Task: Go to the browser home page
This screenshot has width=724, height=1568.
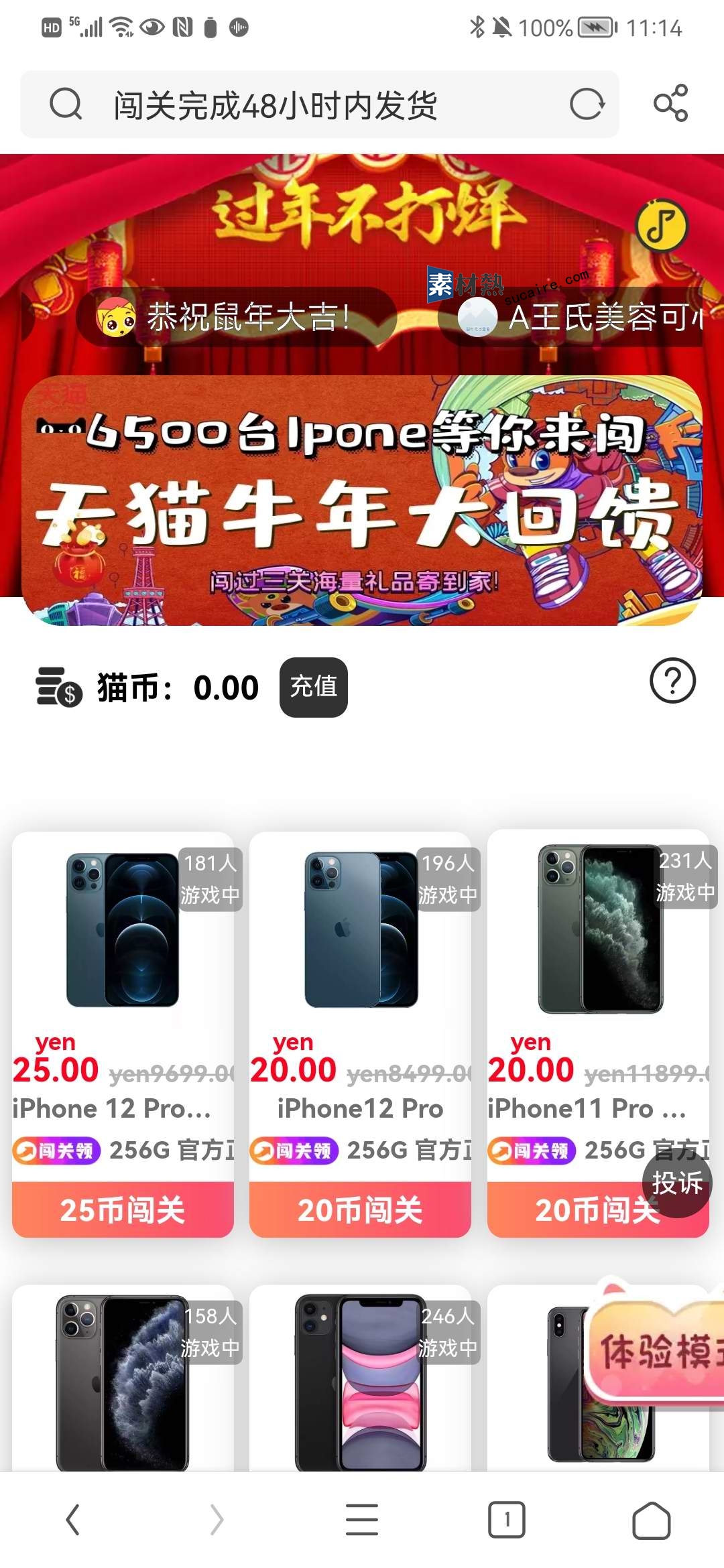Action: coord(651,1519)
